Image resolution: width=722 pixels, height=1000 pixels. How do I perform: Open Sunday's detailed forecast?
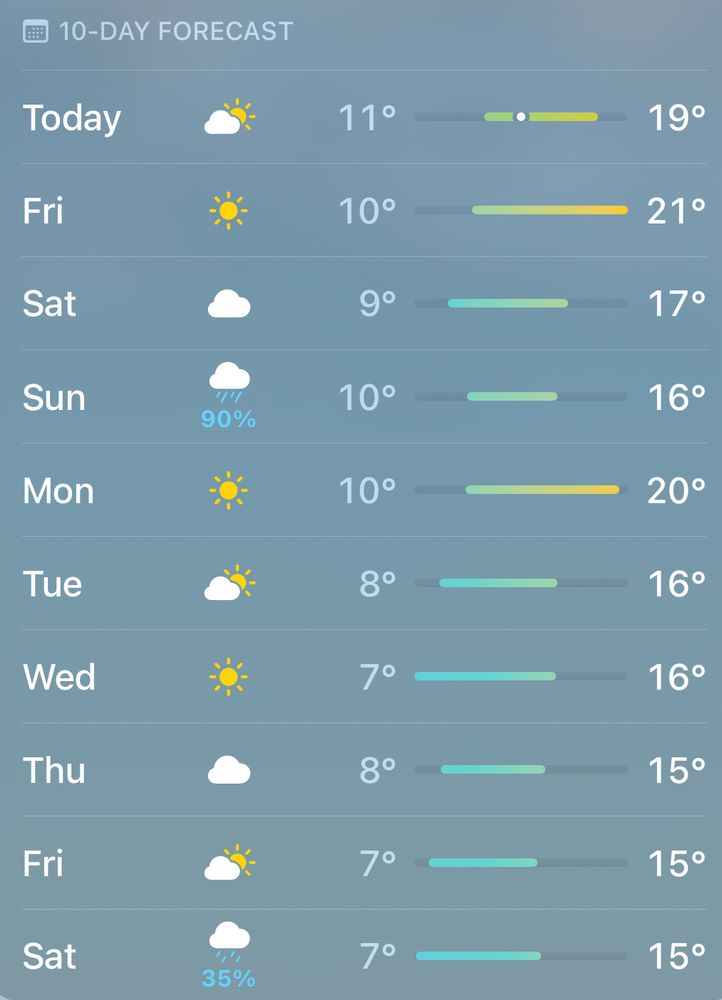tap(360, 396)
